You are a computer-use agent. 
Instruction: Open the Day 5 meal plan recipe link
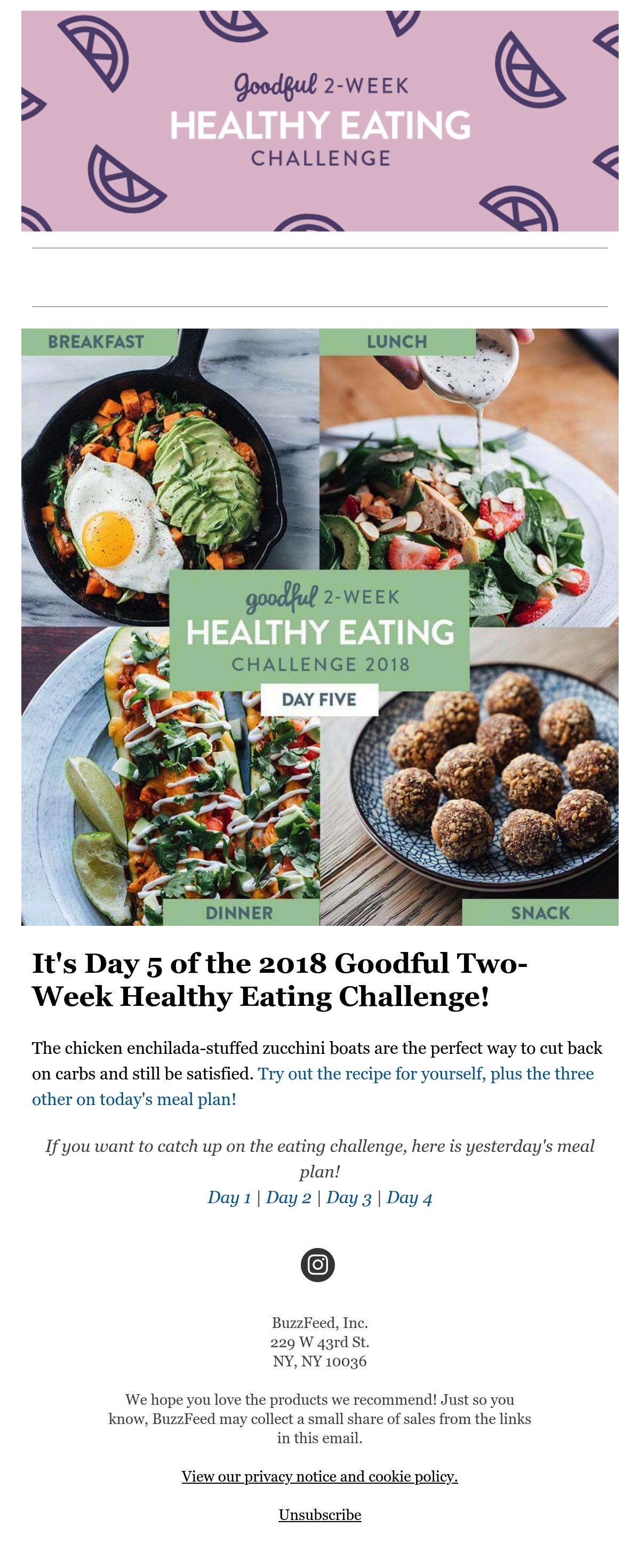click(x=313, y=1086)
